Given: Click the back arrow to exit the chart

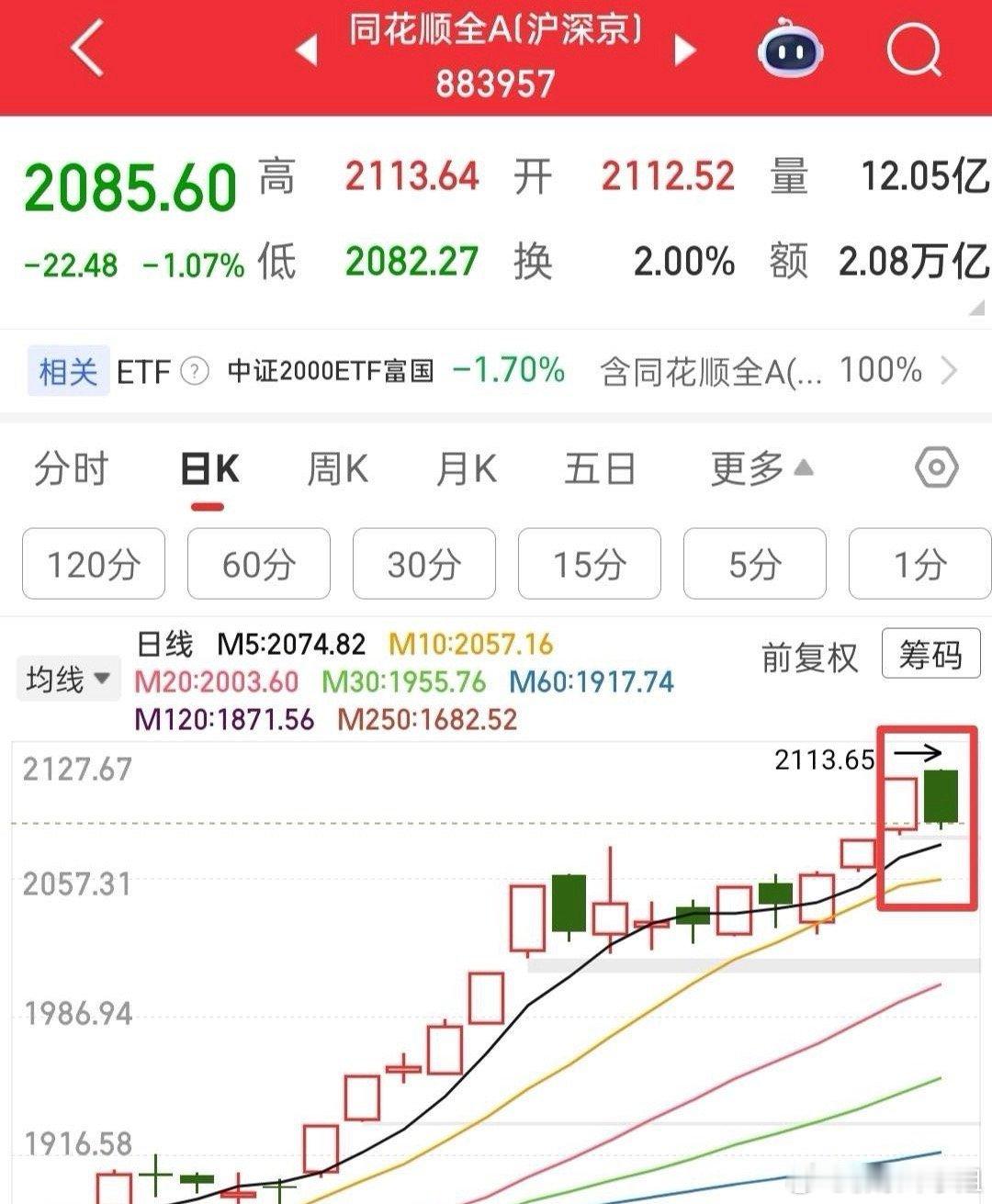Looking at the screenshot, I should coord(87,51).
